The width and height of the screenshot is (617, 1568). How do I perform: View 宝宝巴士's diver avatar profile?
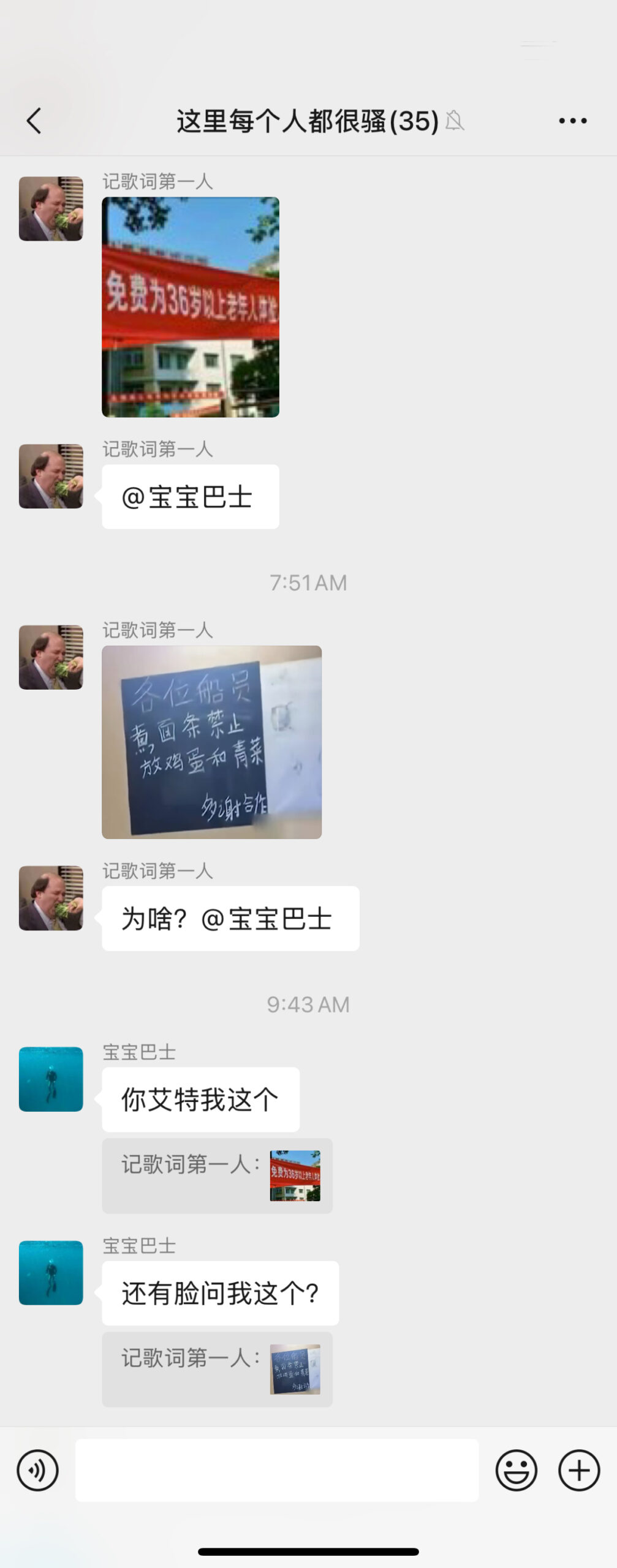[x=51, y=1079]
